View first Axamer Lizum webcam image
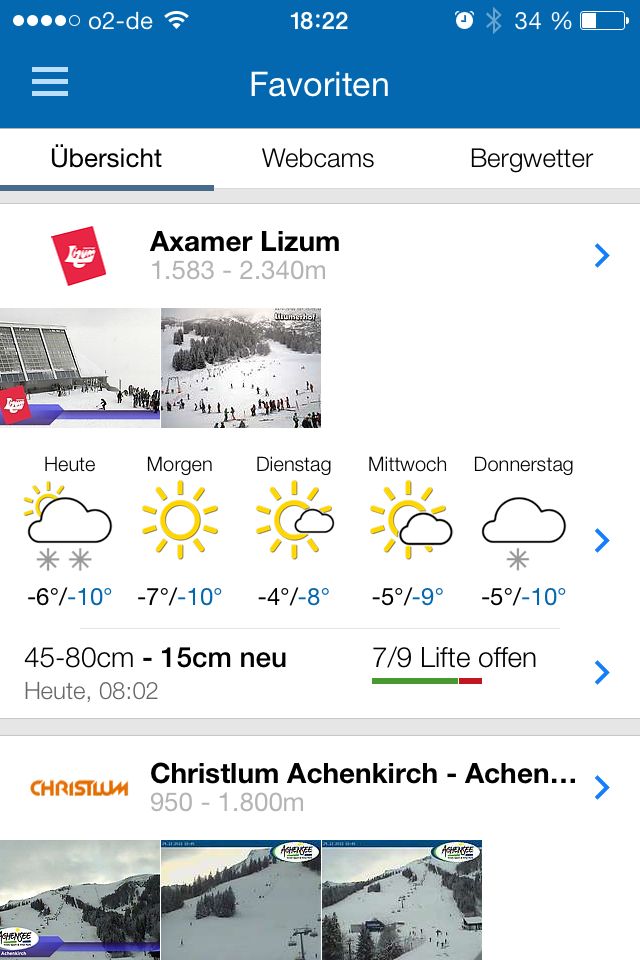This screenshot has width=640, height=960. coord(80,368)
